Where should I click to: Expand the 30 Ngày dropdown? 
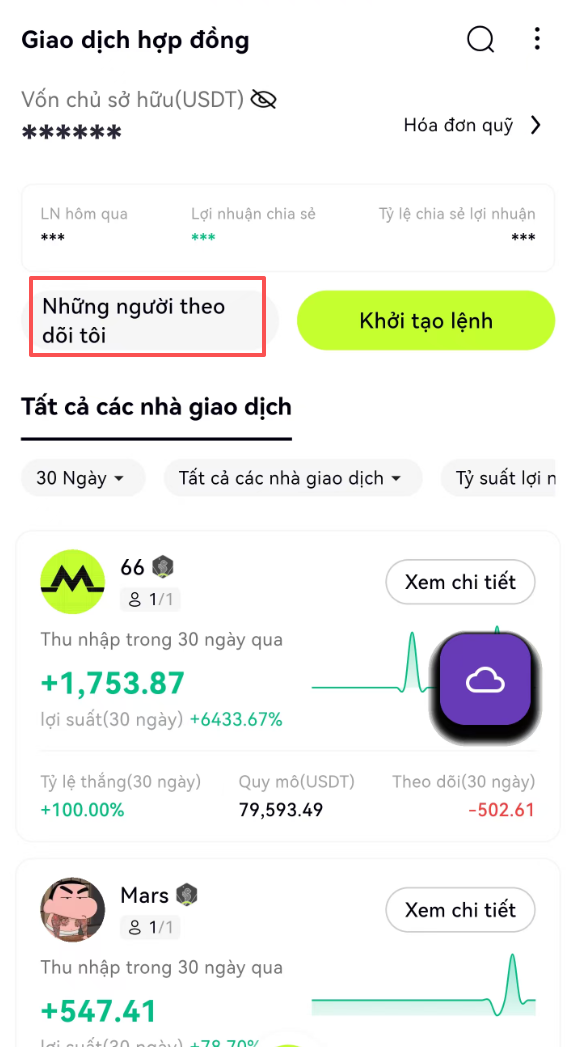[83, 478]
